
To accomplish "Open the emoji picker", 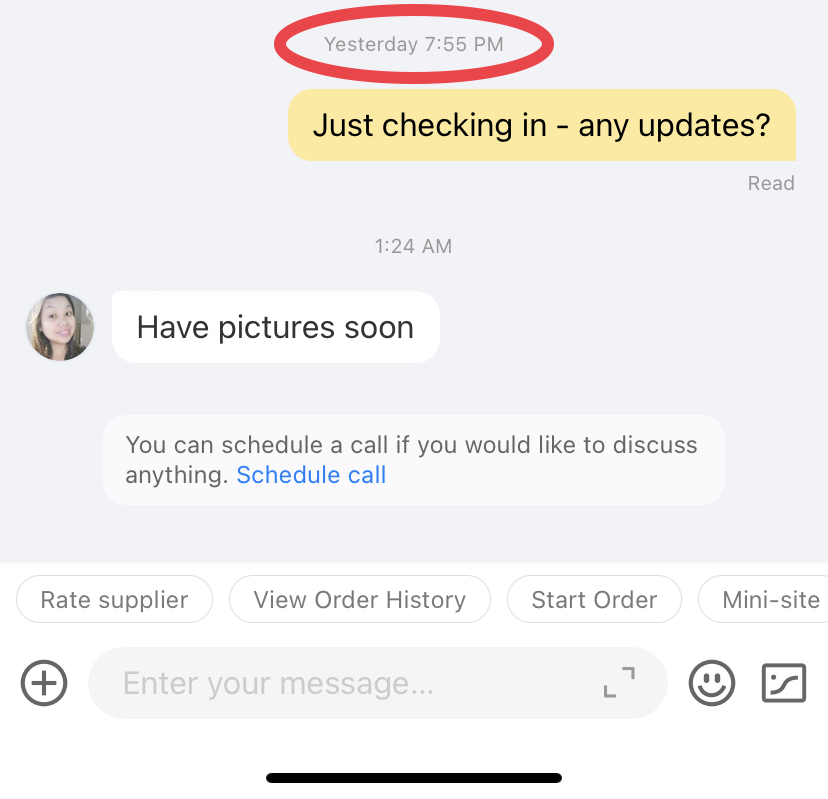I will point(712,684).
